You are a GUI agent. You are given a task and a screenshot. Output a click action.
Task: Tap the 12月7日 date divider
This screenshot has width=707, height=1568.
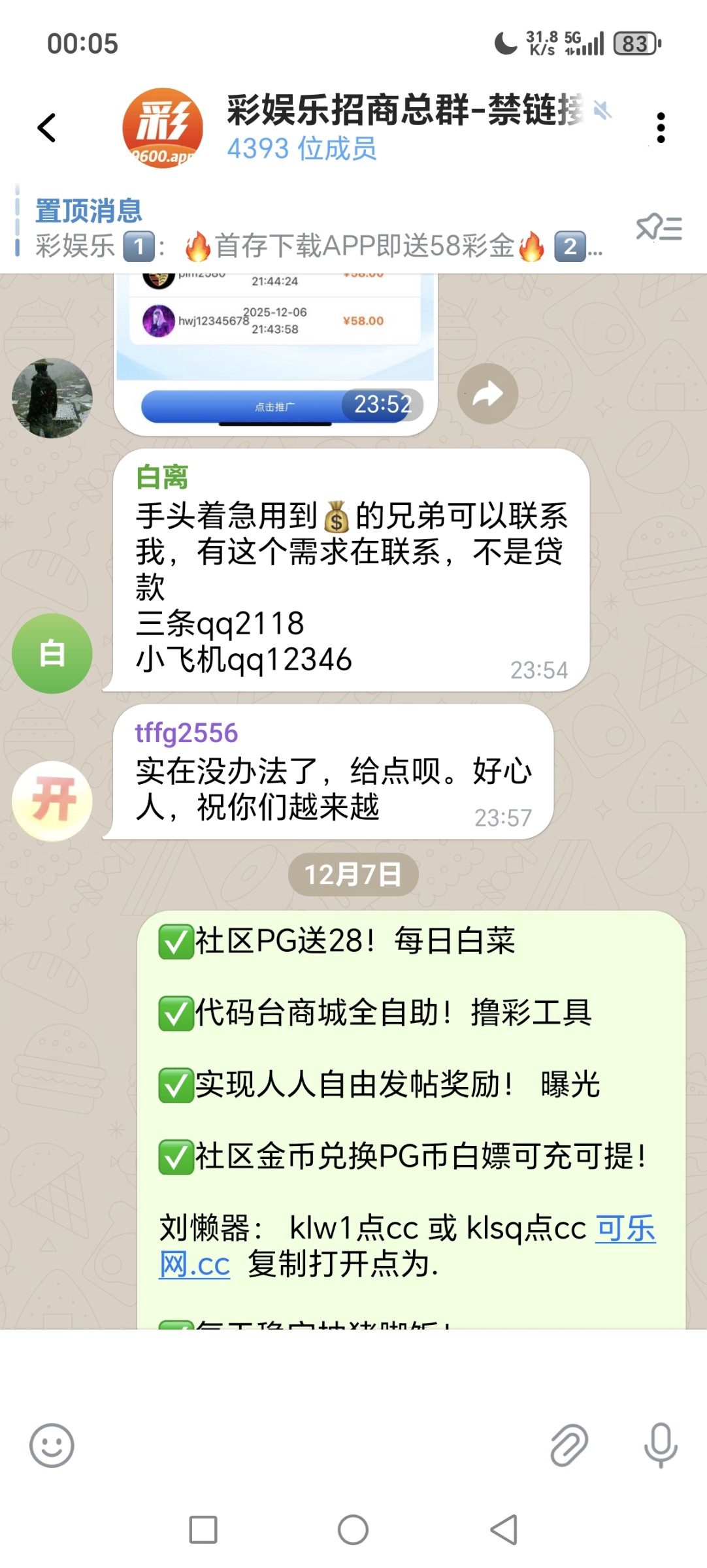(354, 874)
